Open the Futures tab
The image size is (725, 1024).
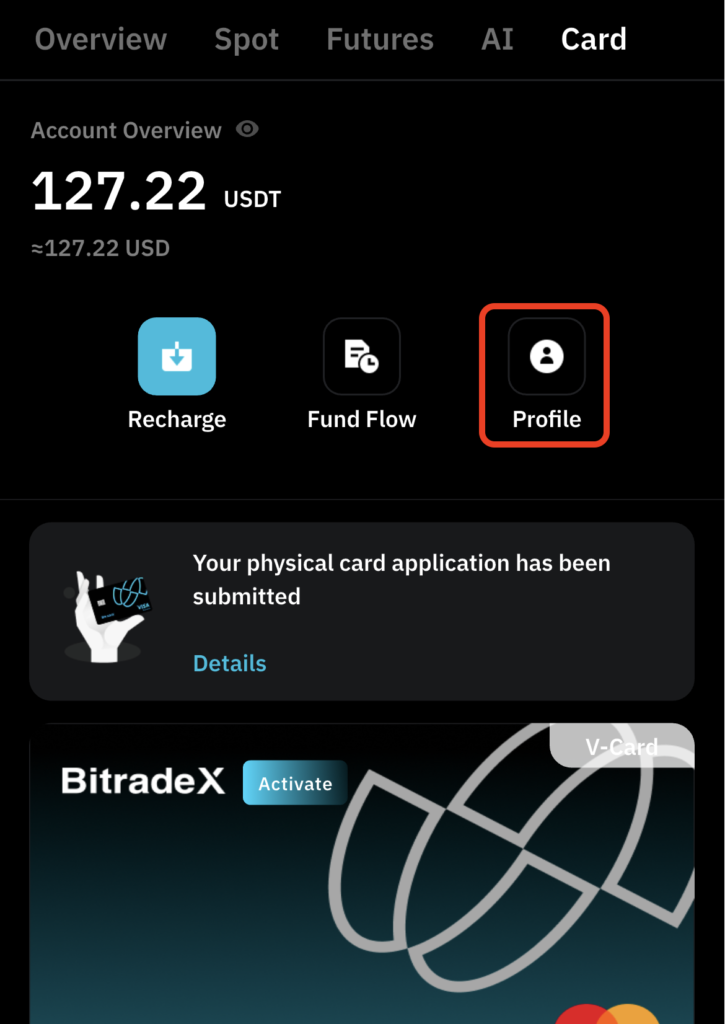pos(380,40)
